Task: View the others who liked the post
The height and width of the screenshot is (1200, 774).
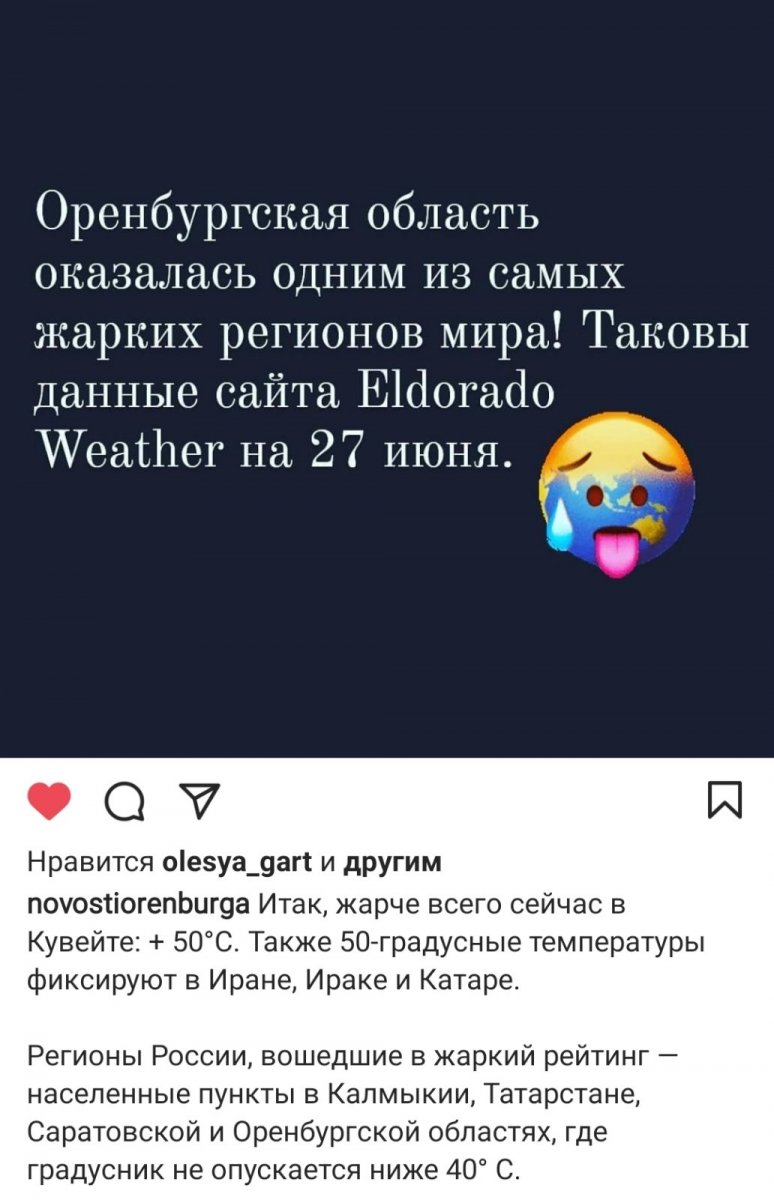Action: pos(392,862)
